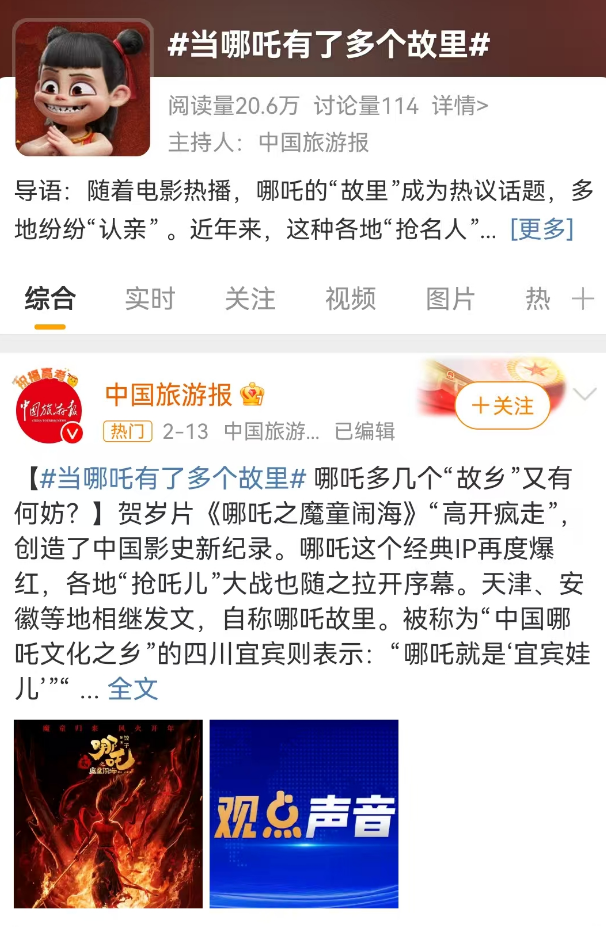The image size is (606, 927).
Task: Switch to the 热 tab
Action: pyautogui.click(x=537, y=298)
